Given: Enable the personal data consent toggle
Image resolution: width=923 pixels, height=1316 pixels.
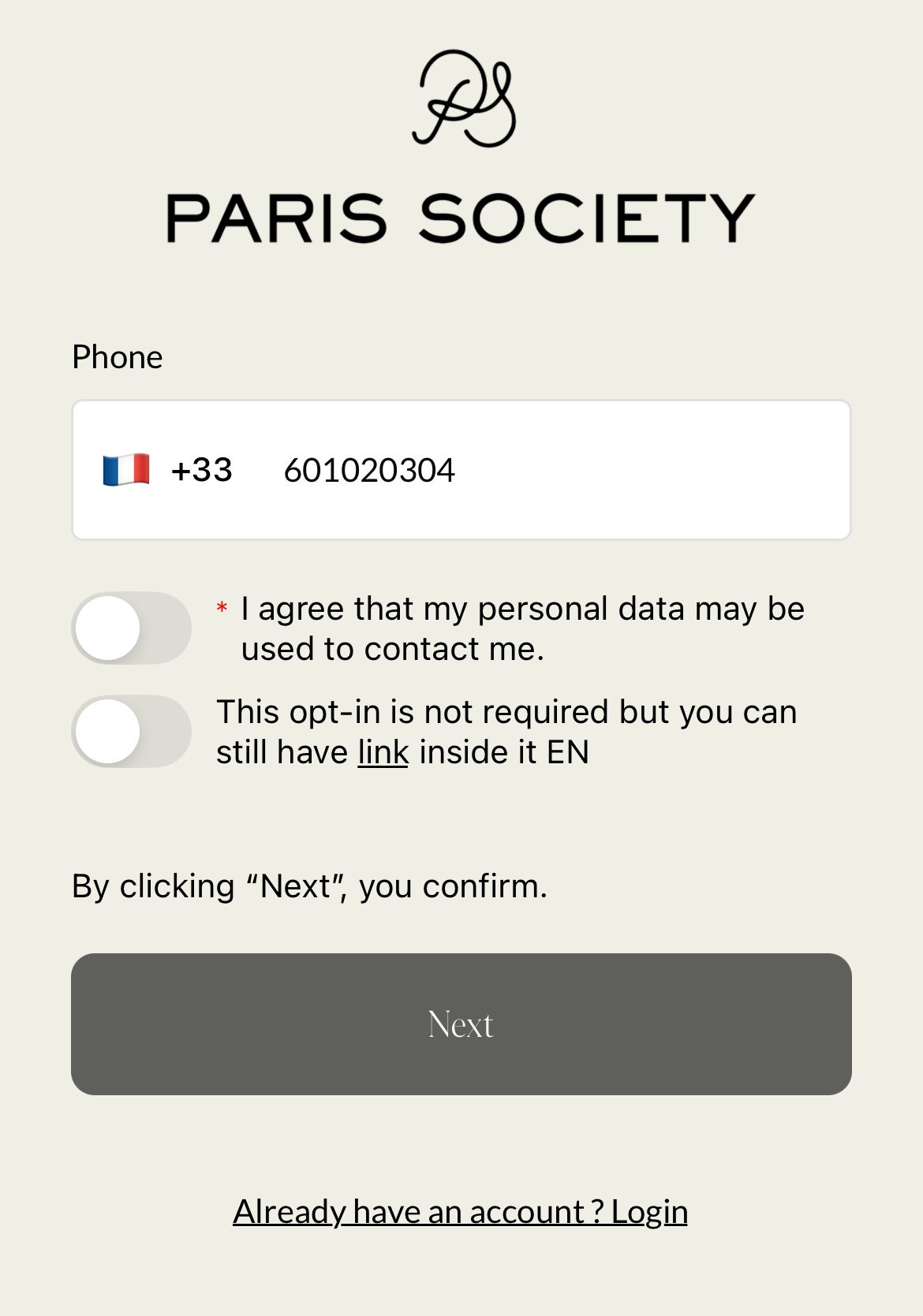Looking at the screenshot, I should click(x=131, y=628).
